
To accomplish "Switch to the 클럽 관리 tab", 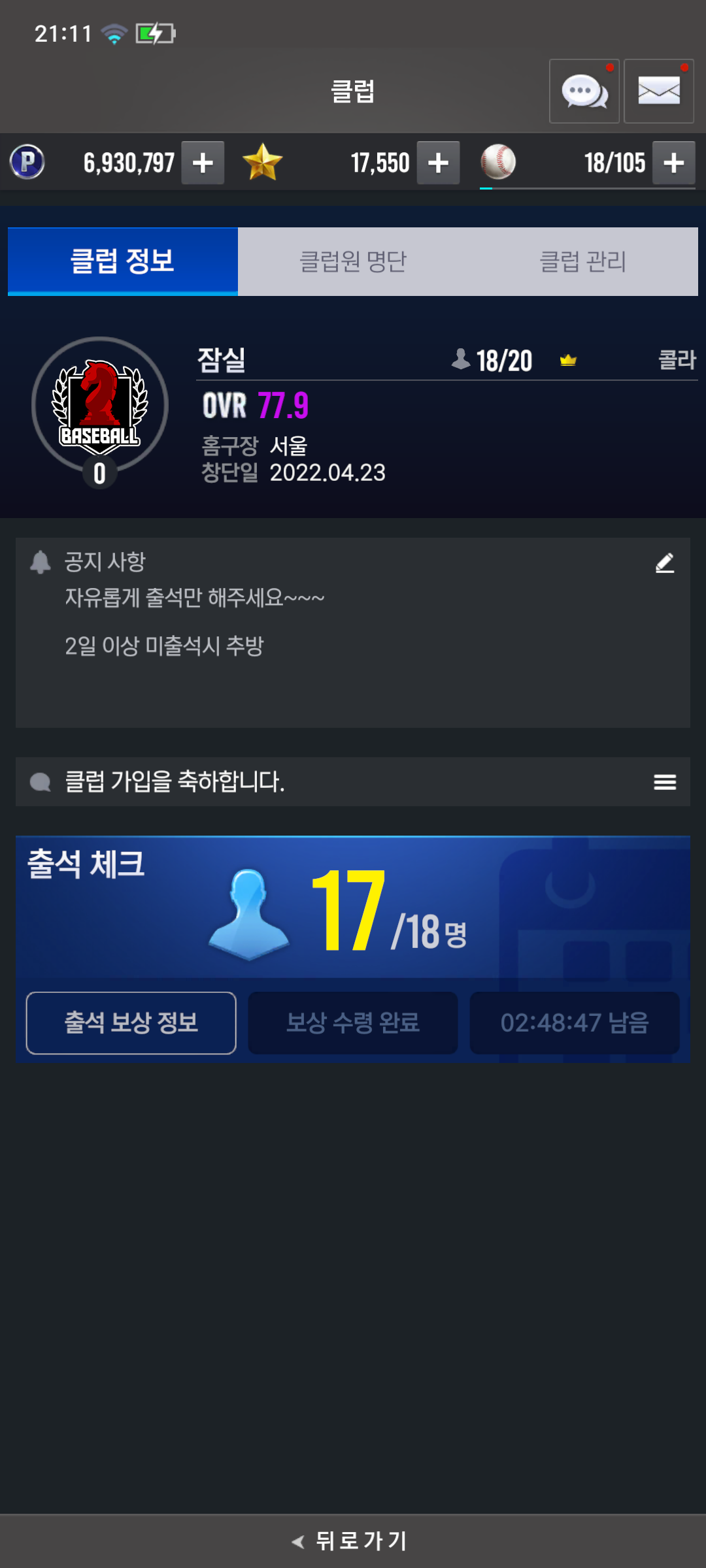I will 582,262.
